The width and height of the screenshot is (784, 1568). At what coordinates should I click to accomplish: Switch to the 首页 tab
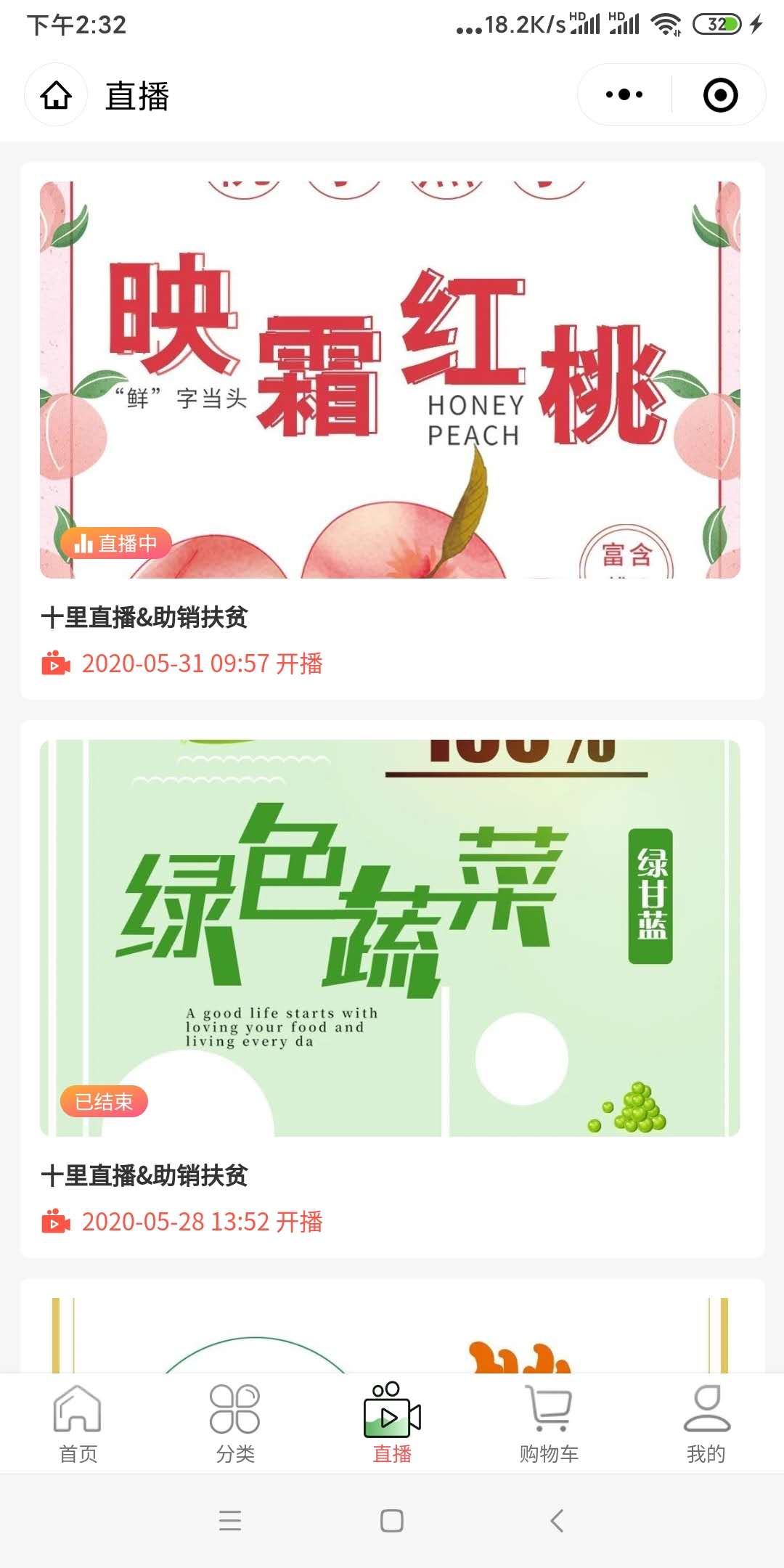tap(78, 1424)
